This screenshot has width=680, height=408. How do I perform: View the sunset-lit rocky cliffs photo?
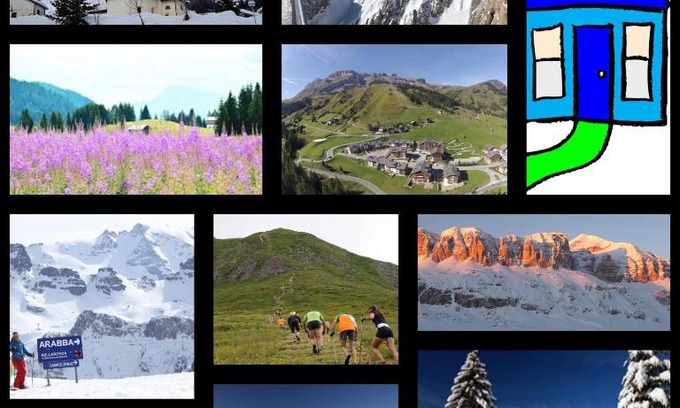[x=543, y=272]
